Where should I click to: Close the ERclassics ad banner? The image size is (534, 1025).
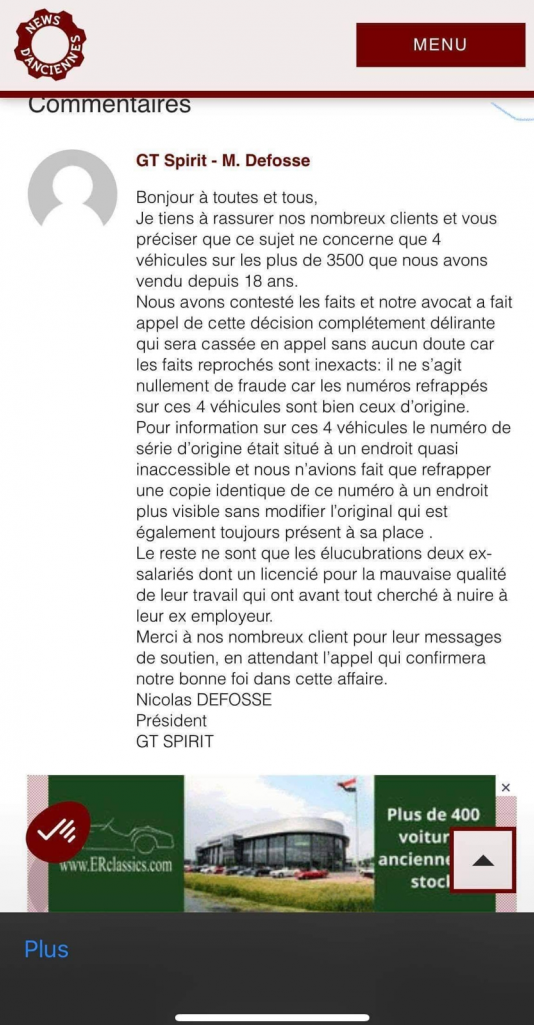505,788
